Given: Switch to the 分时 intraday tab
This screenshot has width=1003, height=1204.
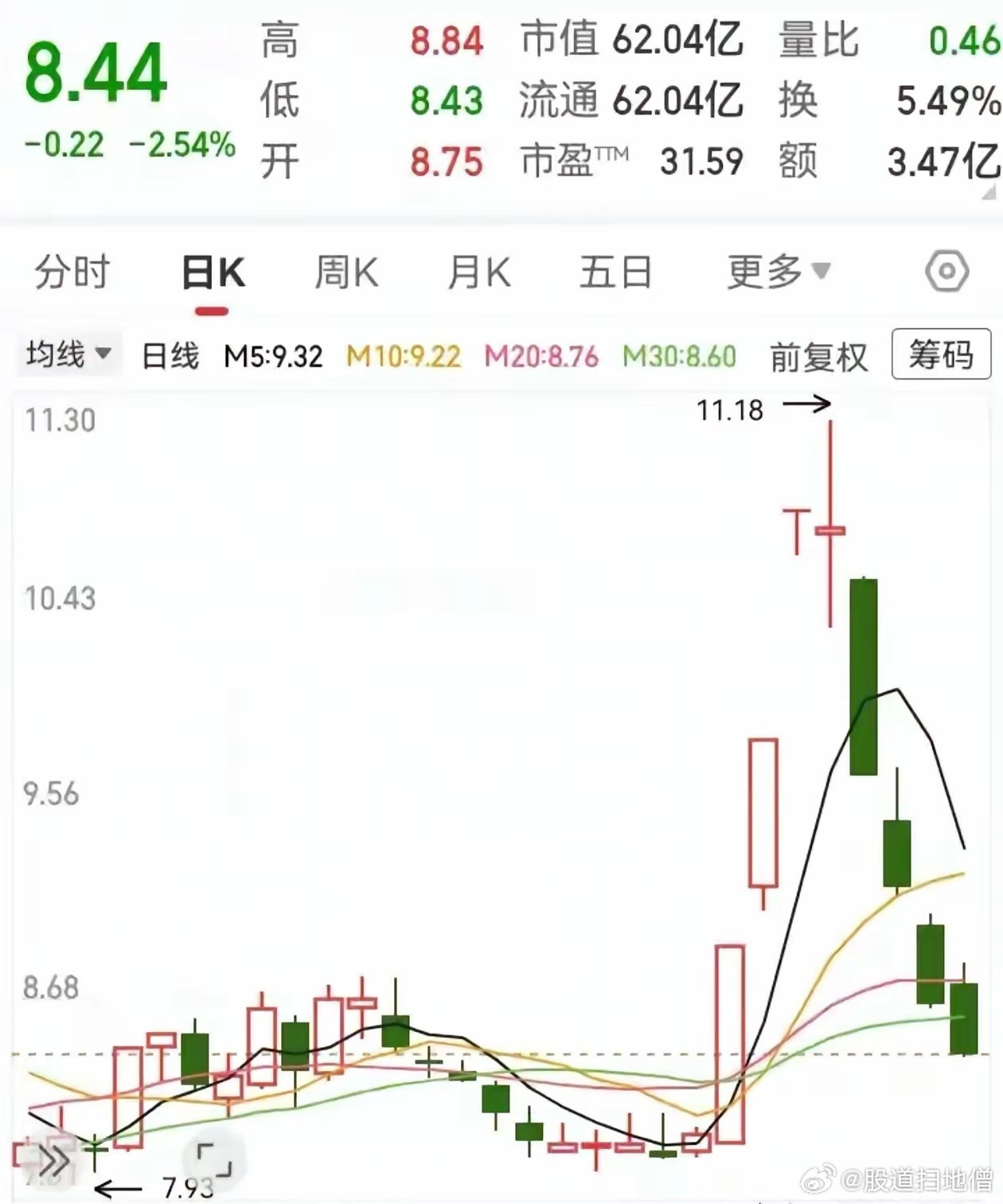Looking at the screenshot, I should click(72, 272).
